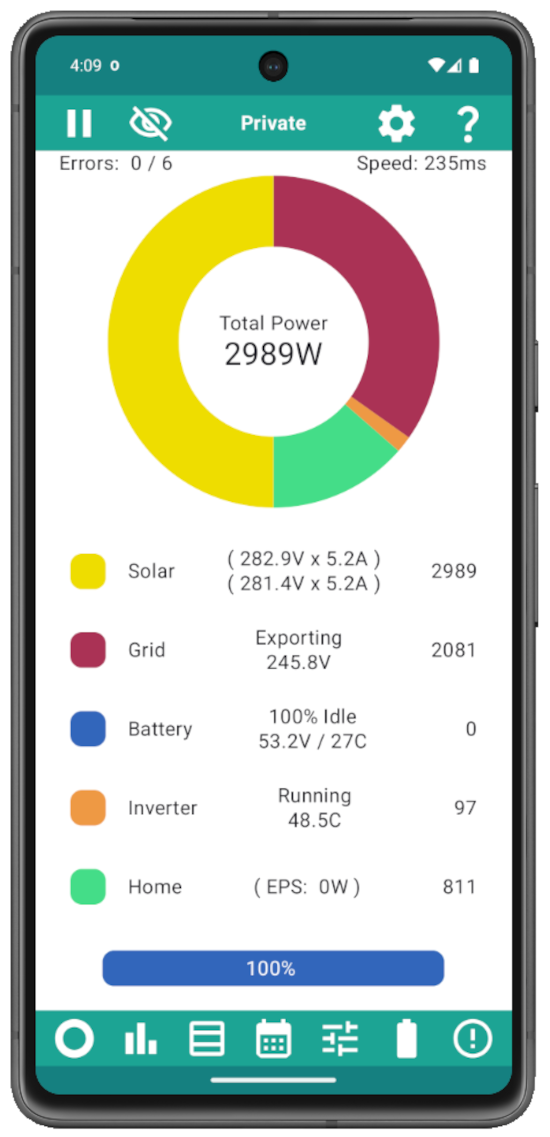Open the list view tab
Image resolution: width=550 pixels, height=1137 pixels.
pyautogui.click(x=207, y=1039)
